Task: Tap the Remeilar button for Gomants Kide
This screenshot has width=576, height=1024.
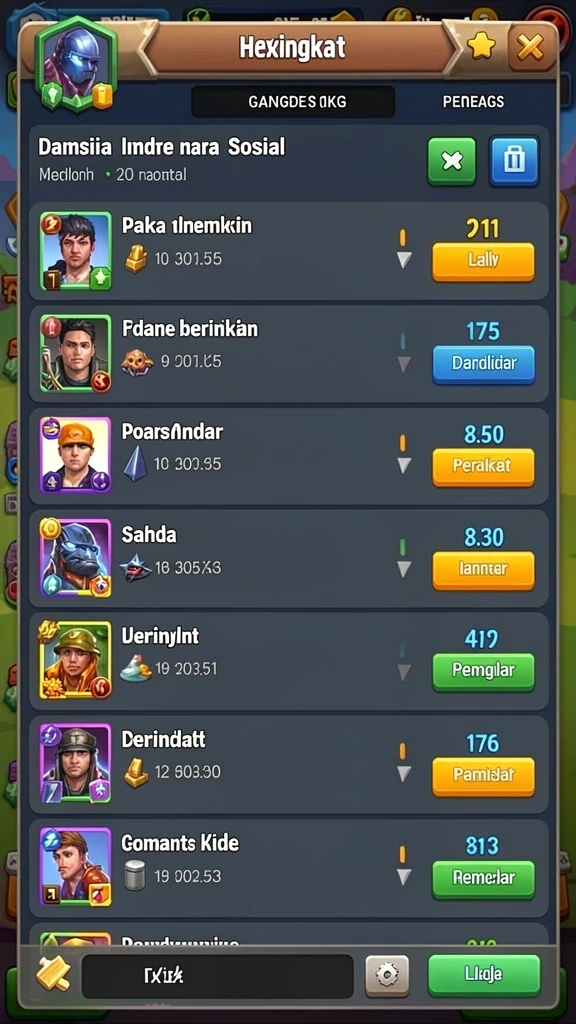Action: (x=483, y=879)
